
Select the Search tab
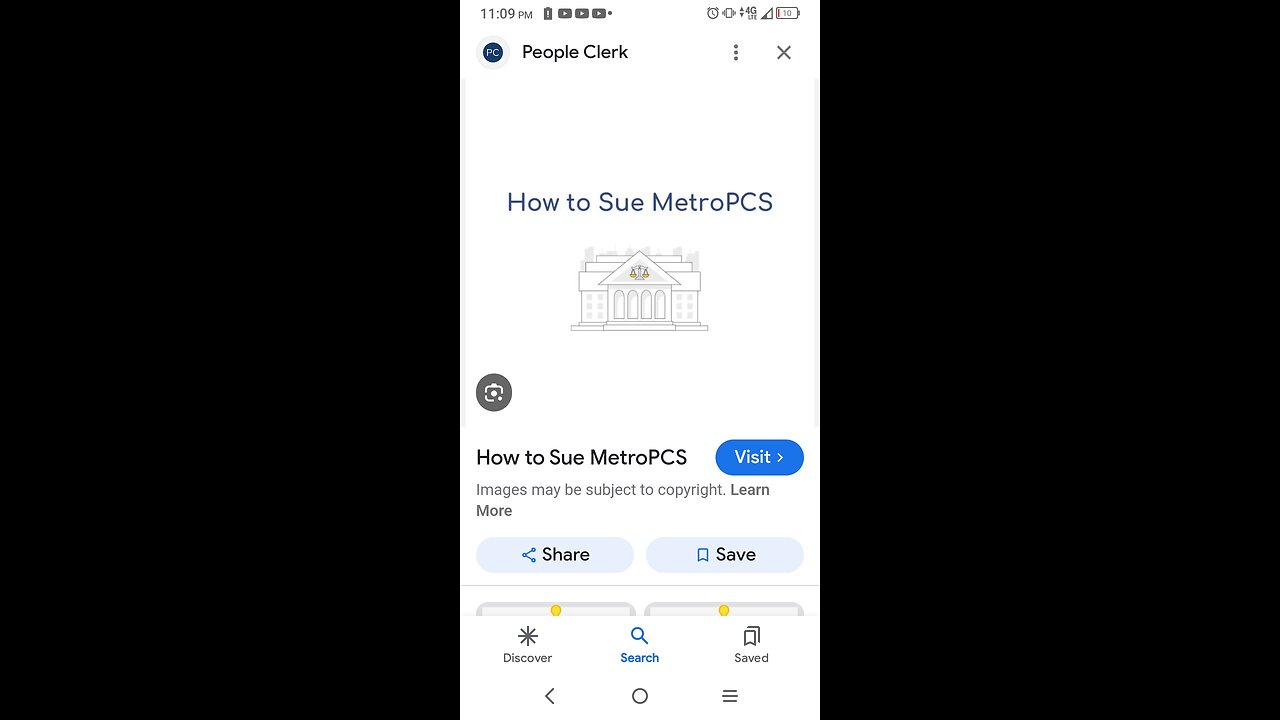click(x=640, y=645)
